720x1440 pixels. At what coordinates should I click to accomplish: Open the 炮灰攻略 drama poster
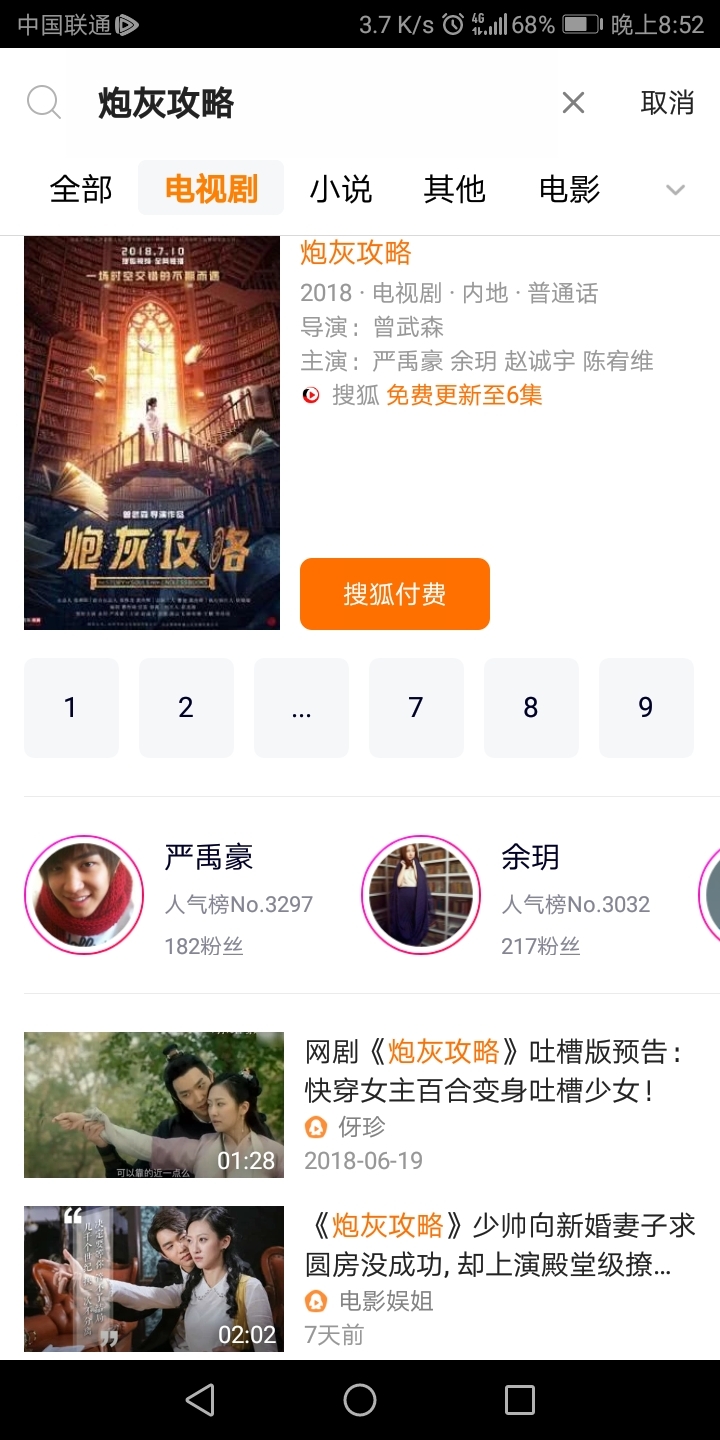(152, 433)
